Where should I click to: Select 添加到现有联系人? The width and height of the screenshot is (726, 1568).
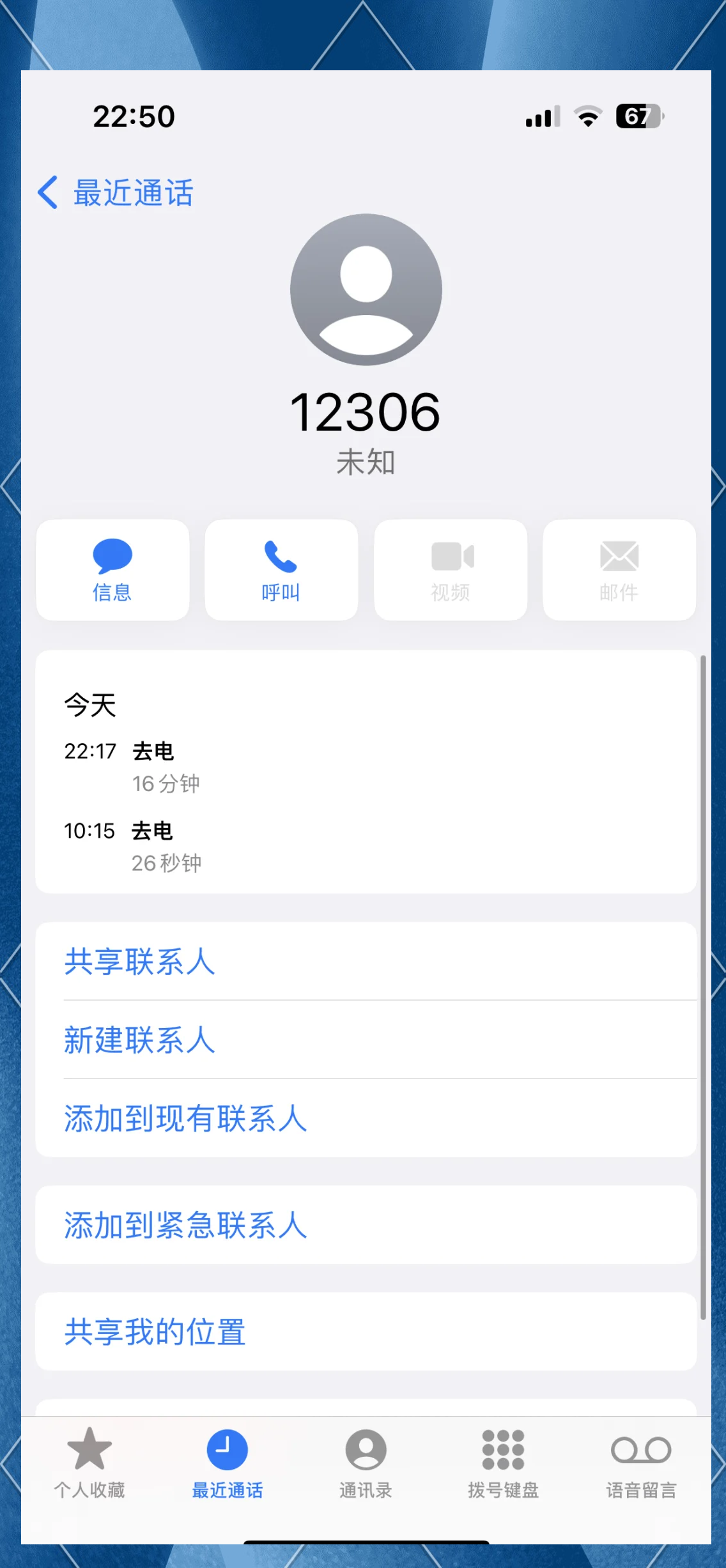pos(185,1118)
